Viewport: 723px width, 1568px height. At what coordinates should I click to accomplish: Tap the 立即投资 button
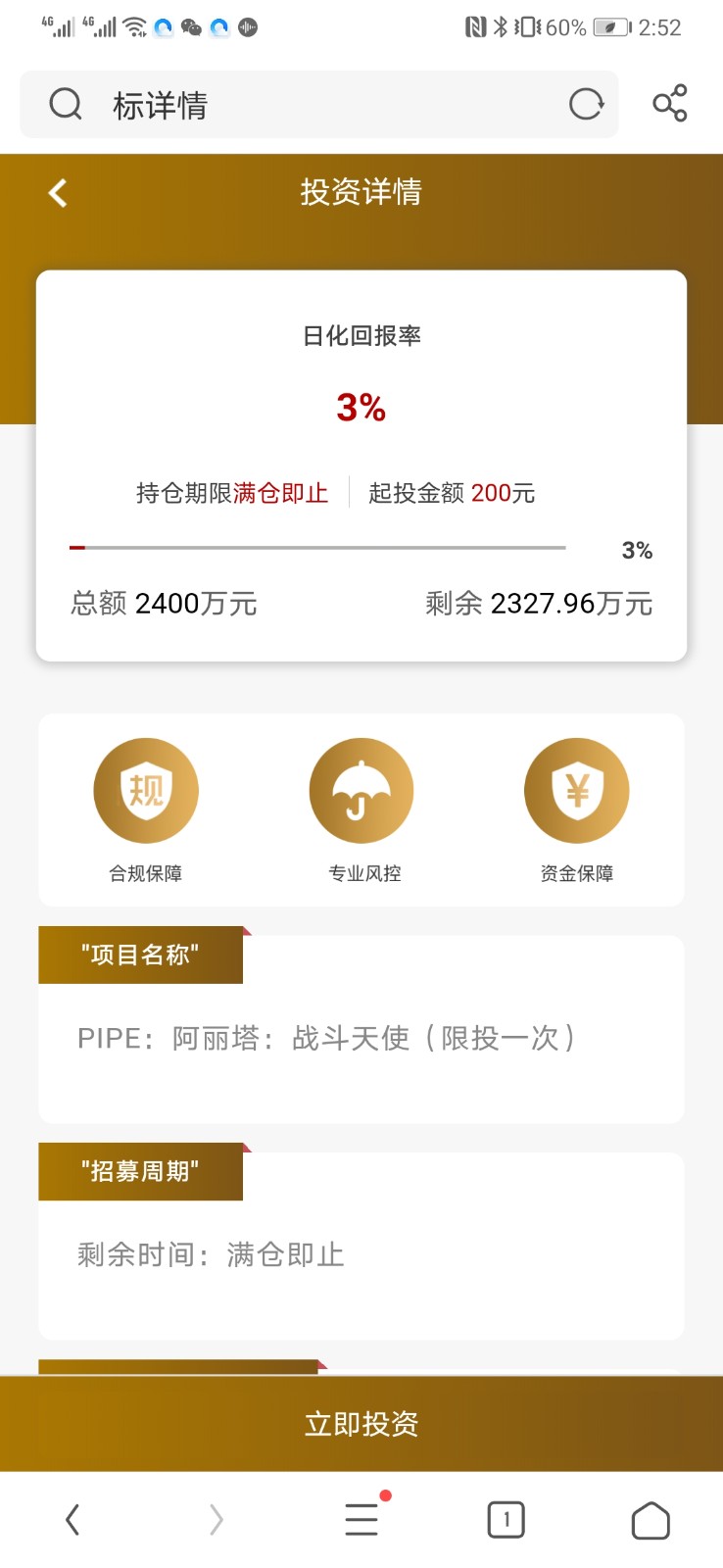361,1424
